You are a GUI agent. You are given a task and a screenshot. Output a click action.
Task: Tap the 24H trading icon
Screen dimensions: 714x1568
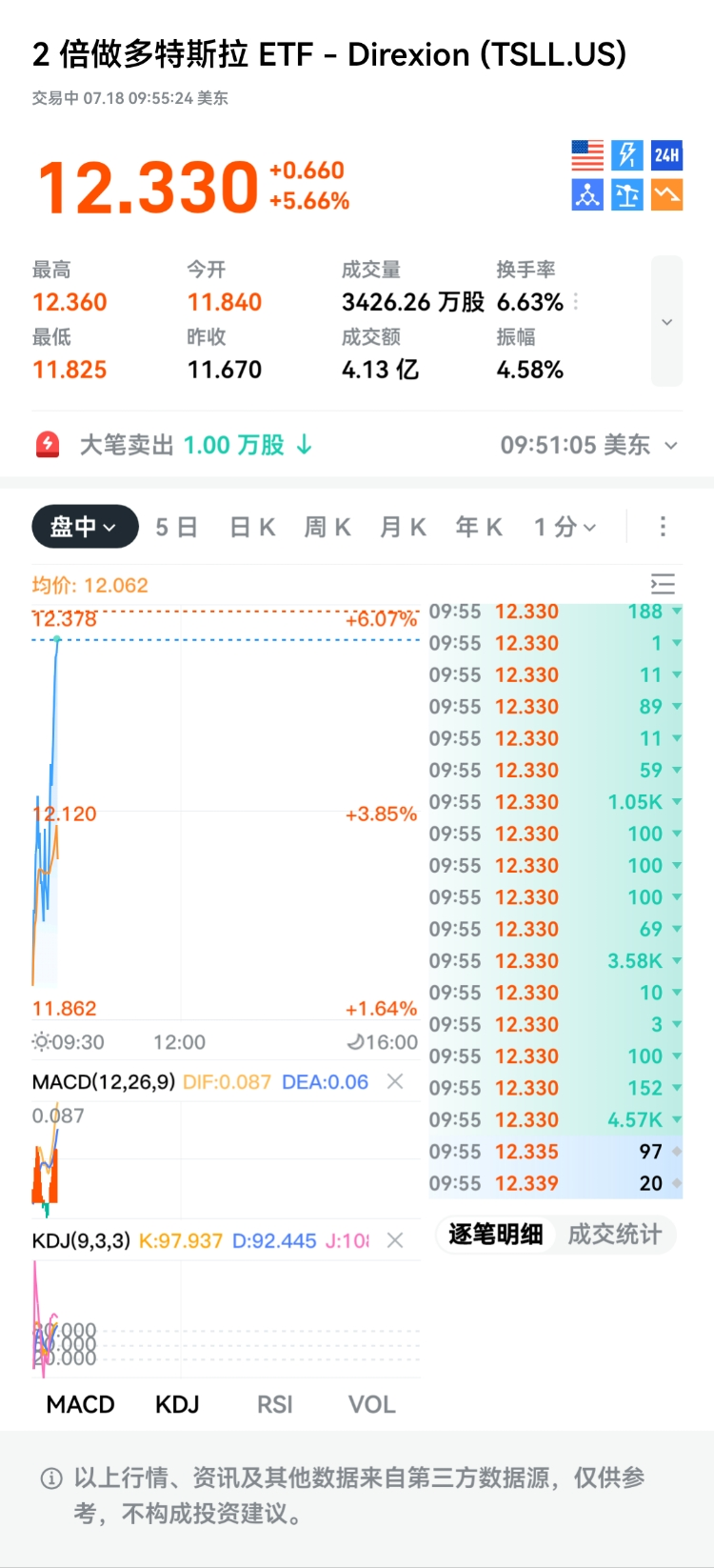[x=666, y=155]
